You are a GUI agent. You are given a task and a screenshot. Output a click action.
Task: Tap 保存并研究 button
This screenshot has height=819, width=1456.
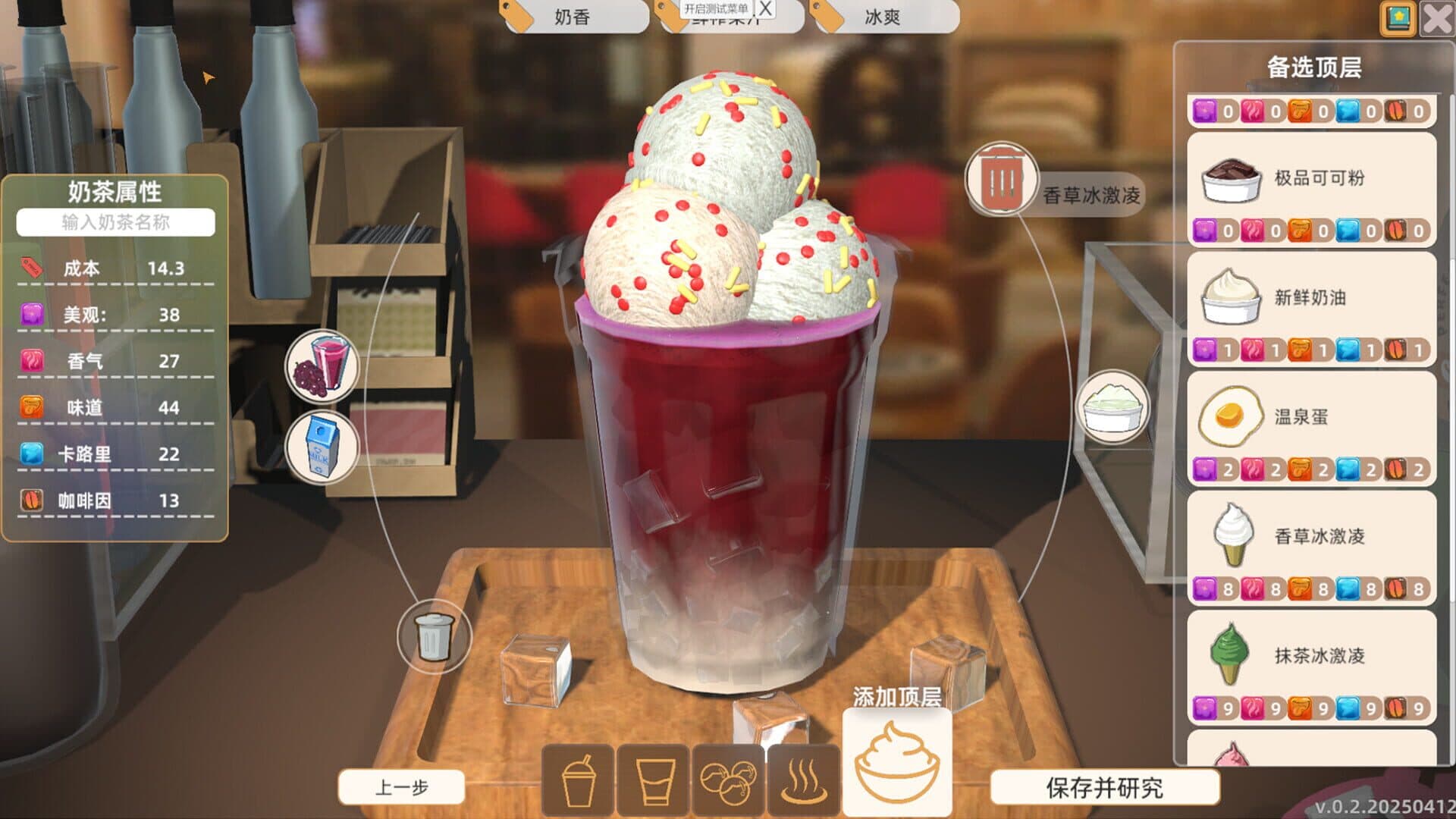1104,787
